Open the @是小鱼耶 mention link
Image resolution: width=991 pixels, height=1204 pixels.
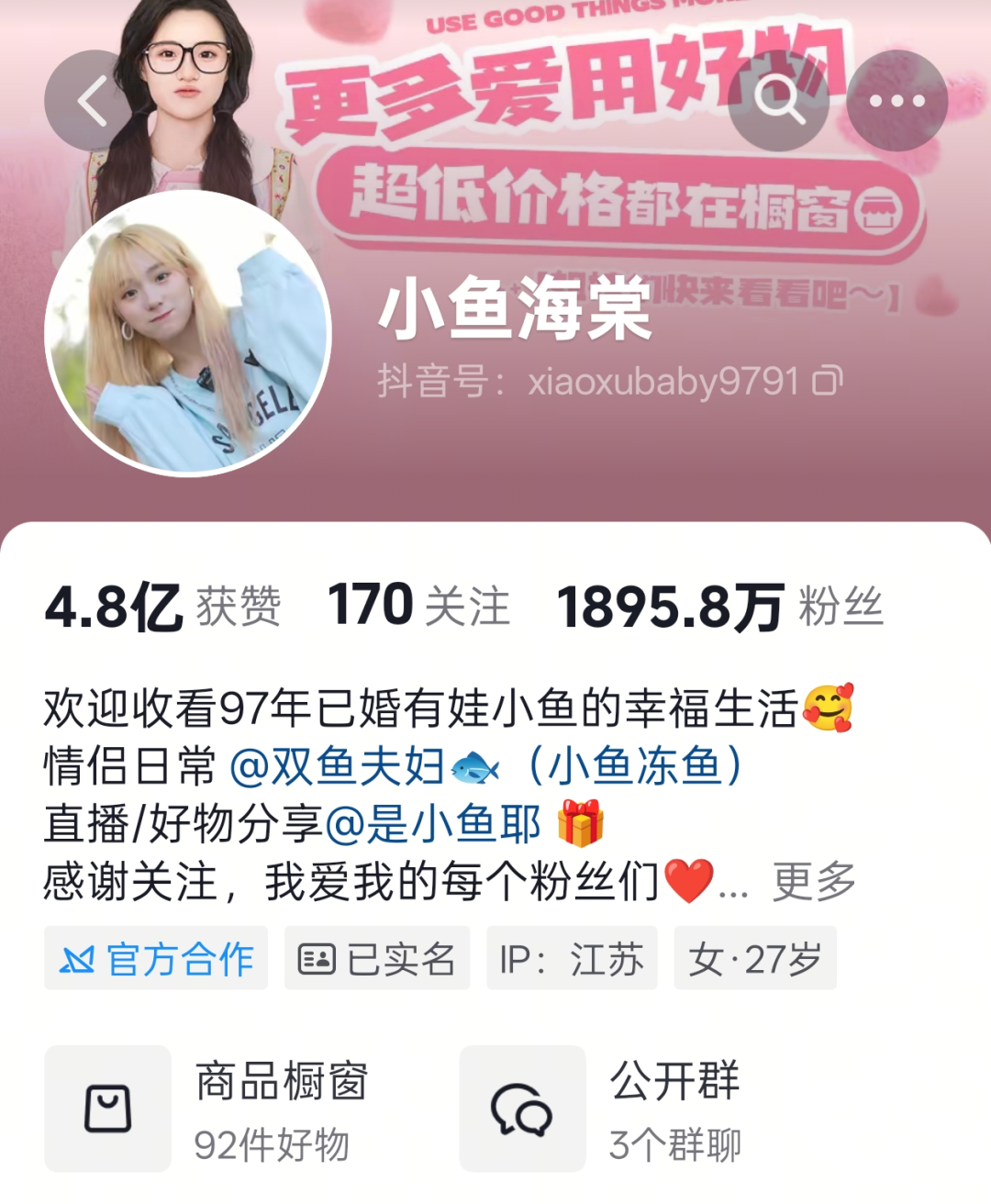pyautogui.click(x=433, y=824)
